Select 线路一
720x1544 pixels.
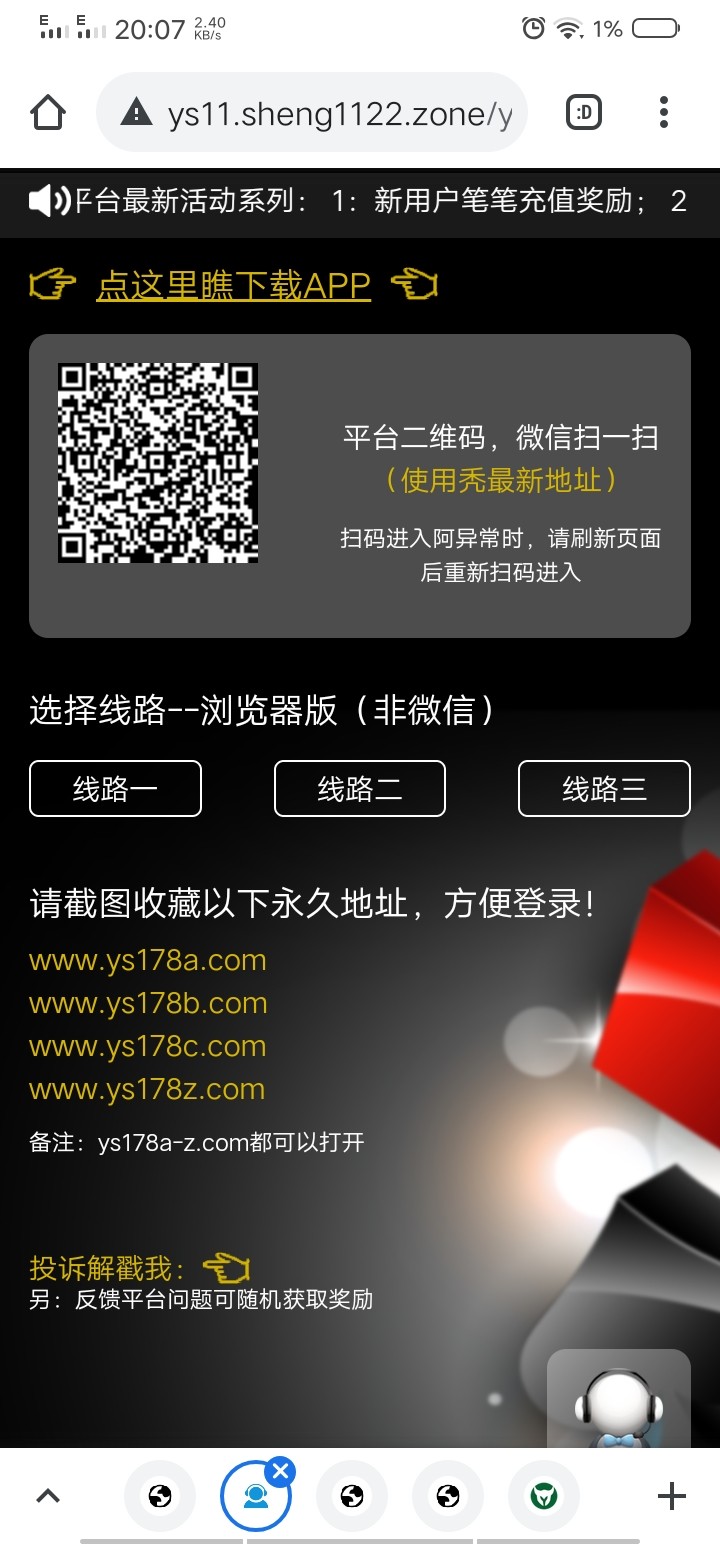(115, 789)
